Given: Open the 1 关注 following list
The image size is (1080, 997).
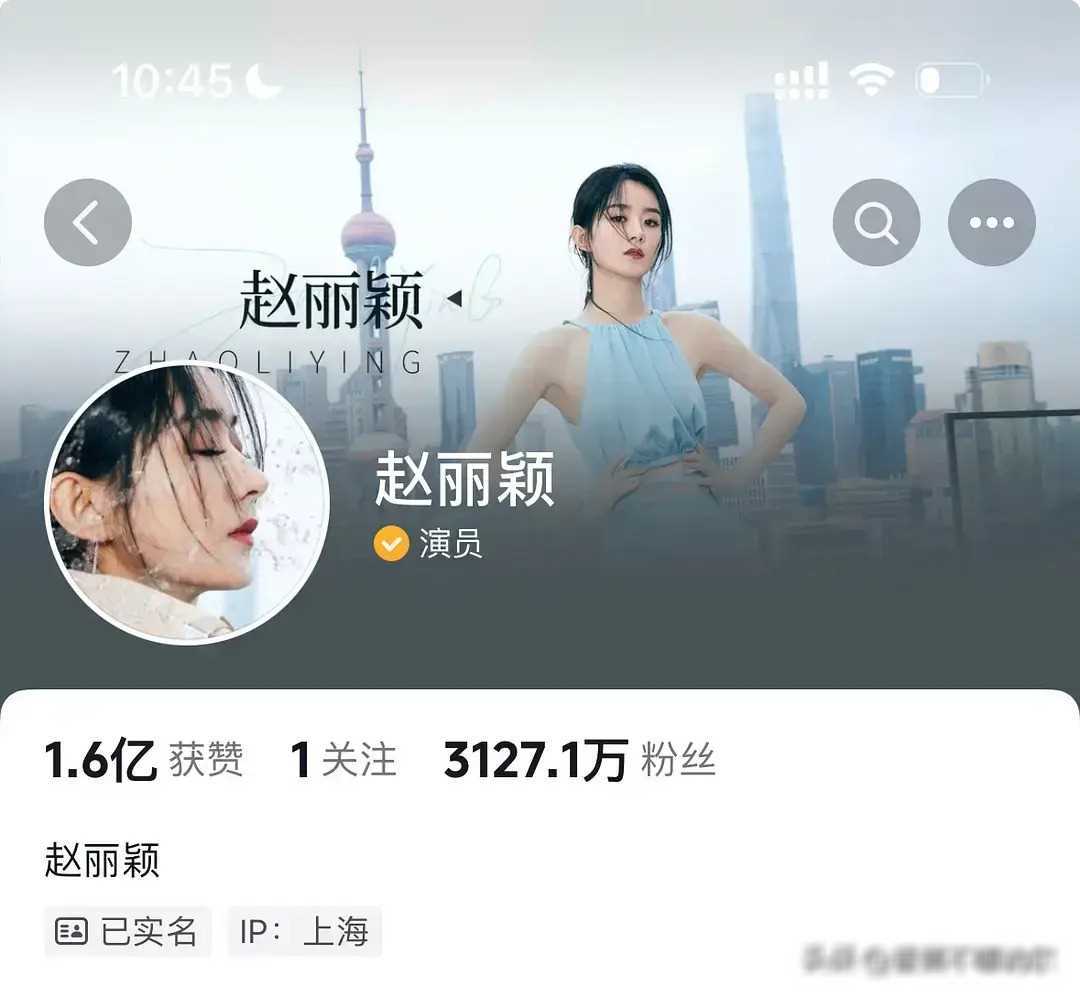Looking at the screenshot, I should 343,760.
